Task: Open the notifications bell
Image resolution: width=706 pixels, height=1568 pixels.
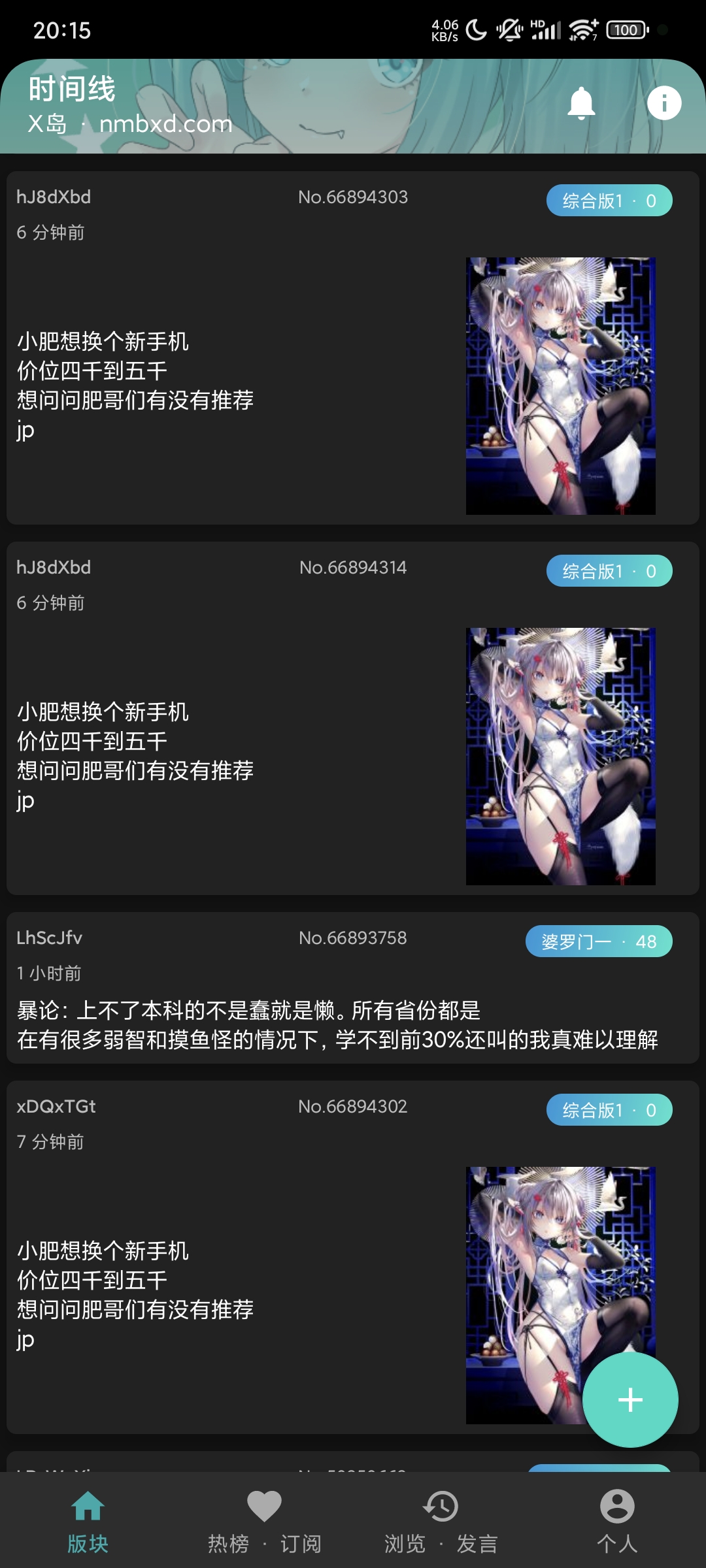Action: [581, 103]
